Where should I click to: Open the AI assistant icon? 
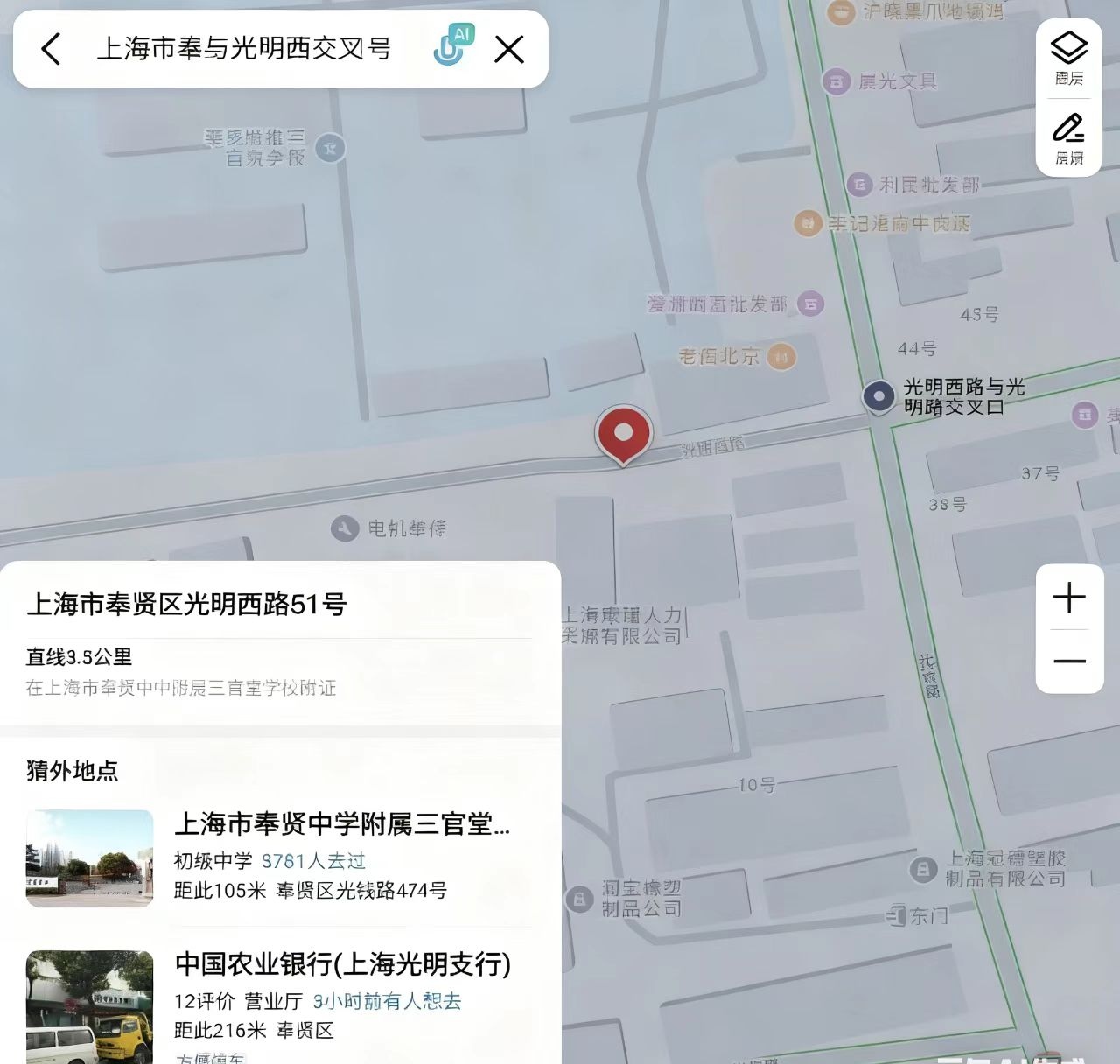452,47
